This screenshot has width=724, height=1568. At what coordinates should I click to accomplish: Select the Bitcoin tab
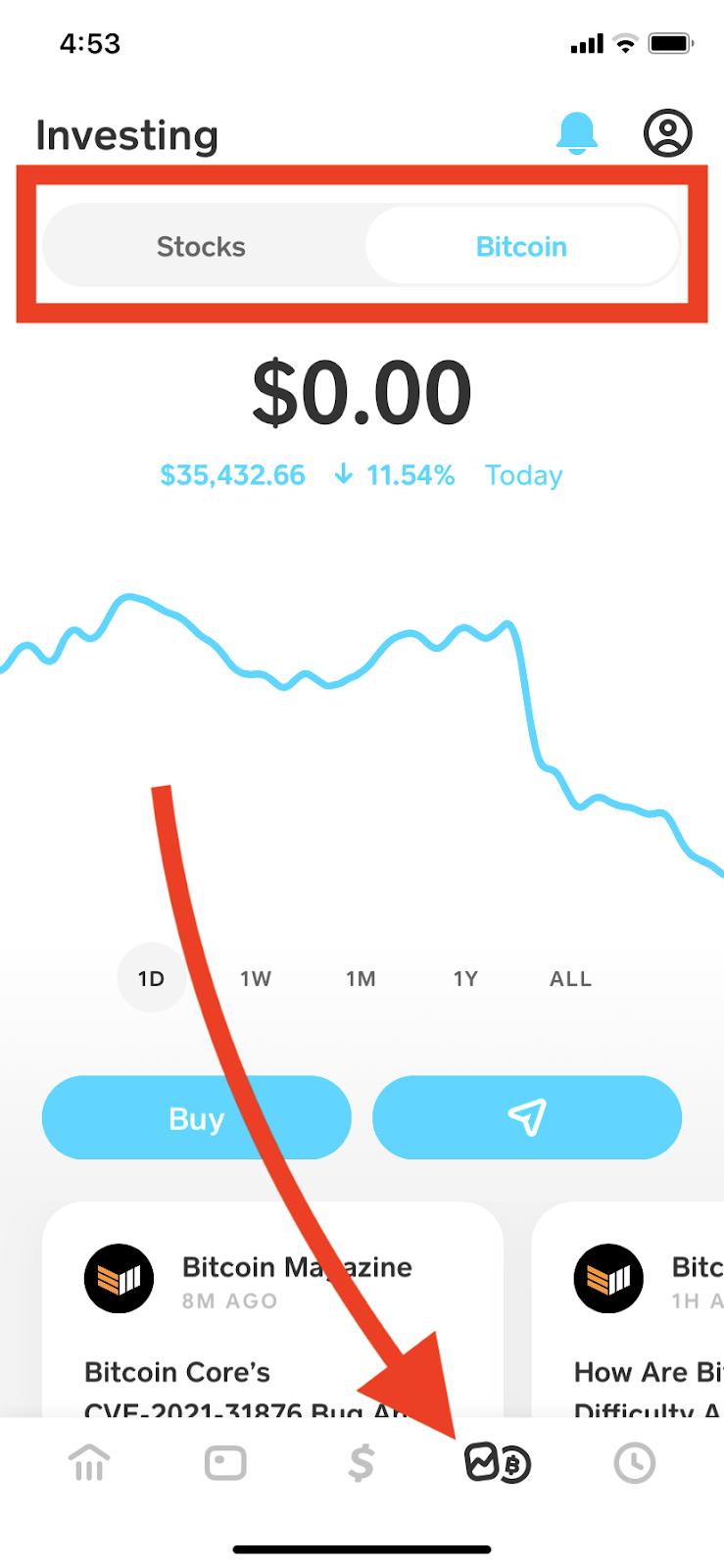tap(521, 246)
